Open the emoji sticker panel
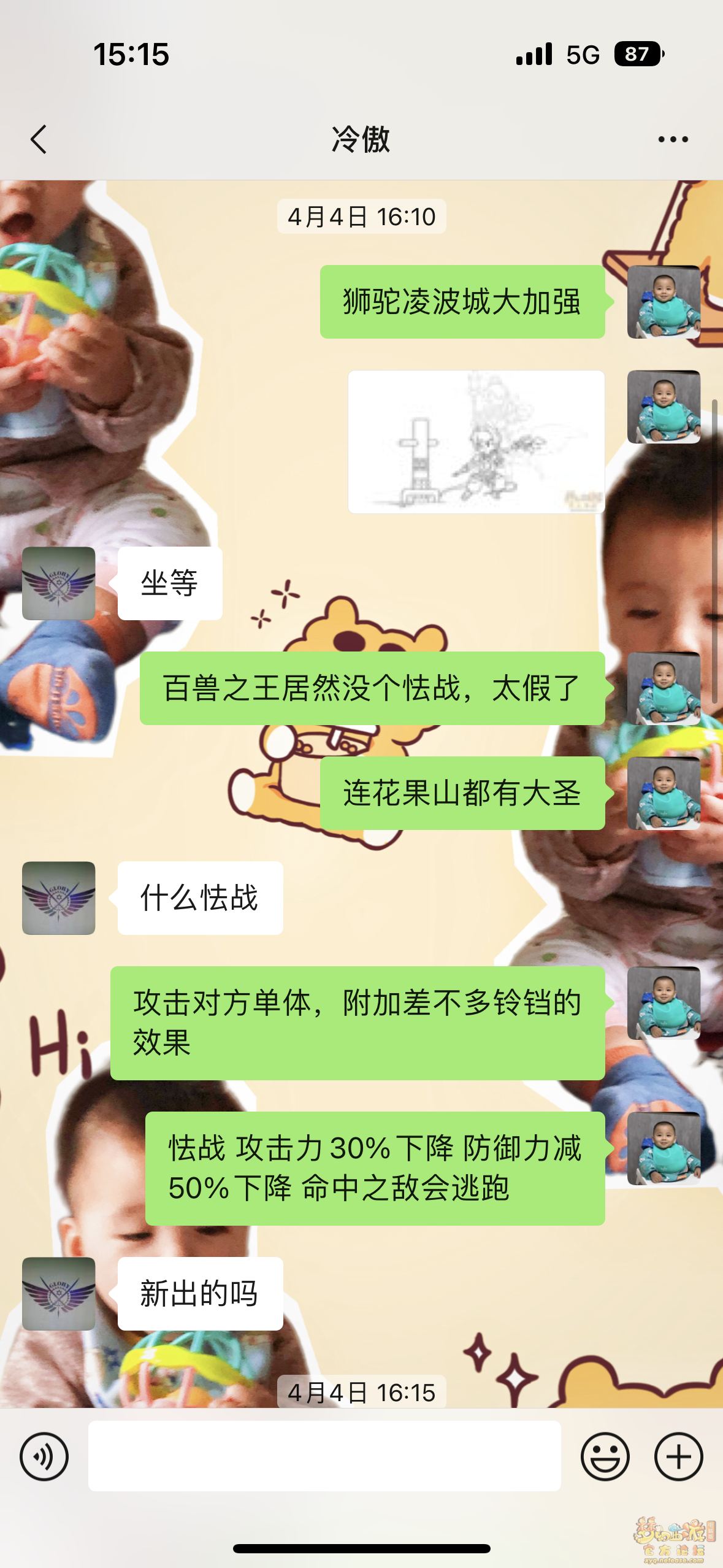This screenshot has width=723, height=1568. click(x=605, y=1456)
